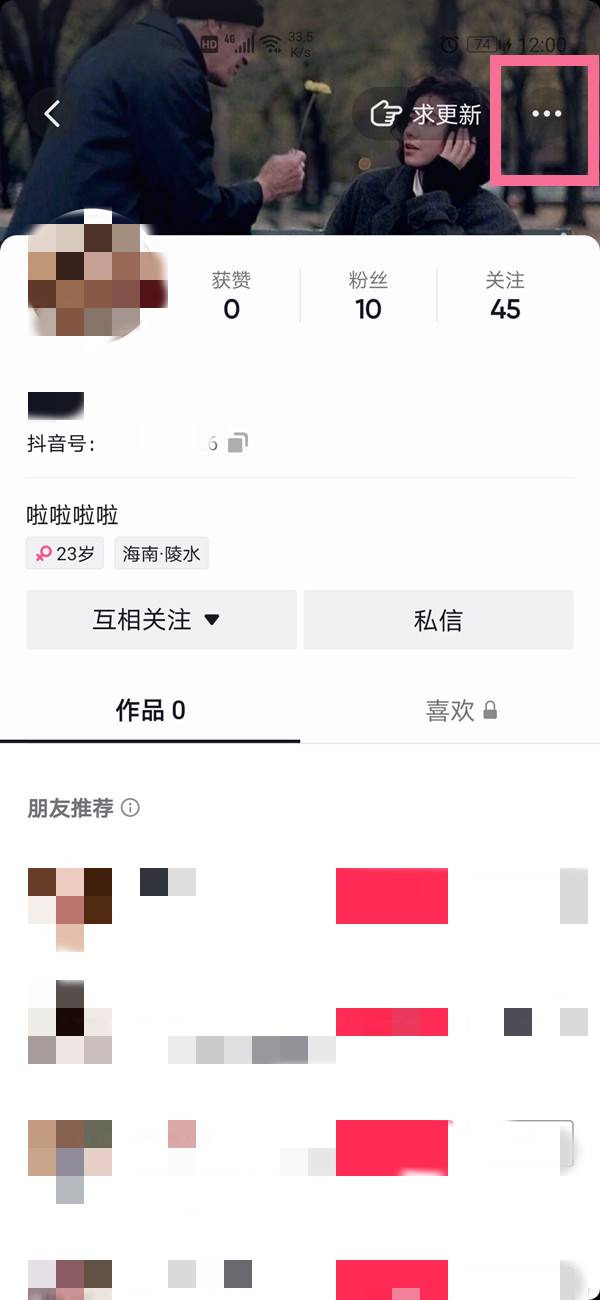This screenshot has width=600, height=1300.
Task: Tap the 求更新 button
Action: (x=426, y=114)
